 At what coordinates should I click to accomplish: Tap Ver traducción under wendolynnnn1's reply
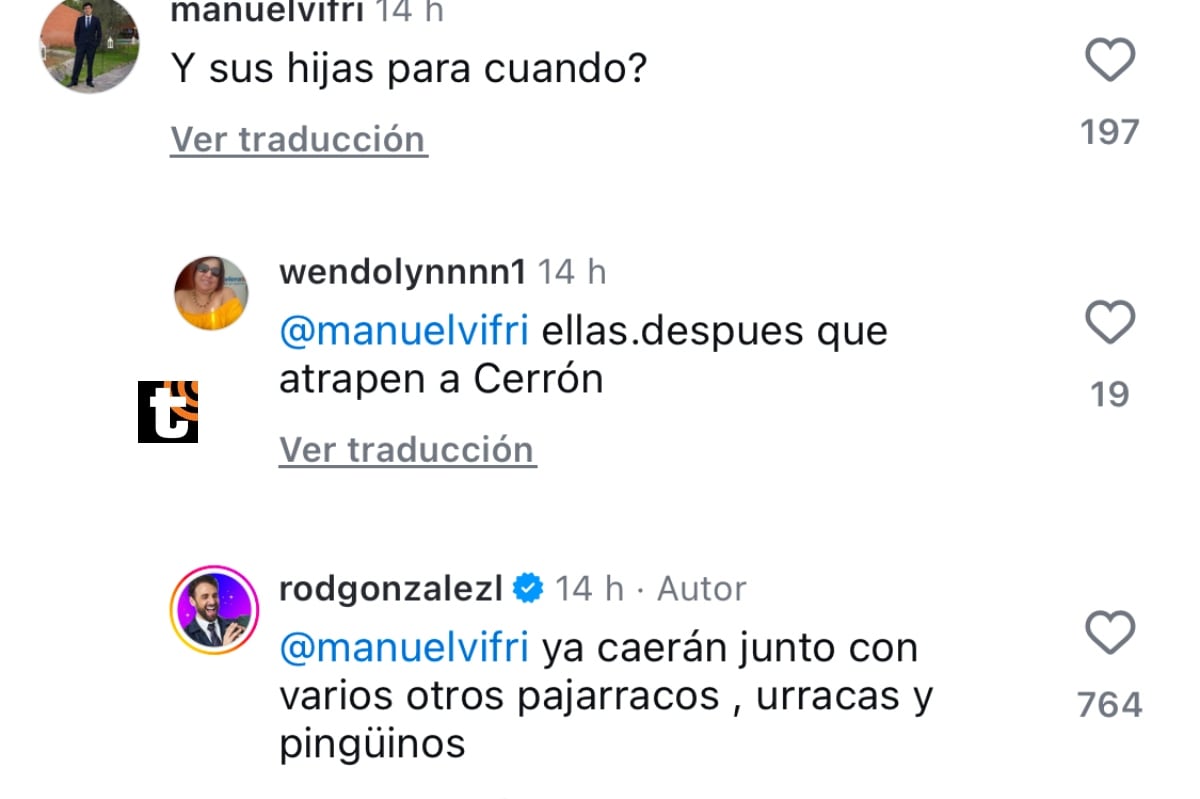point(407,450)
